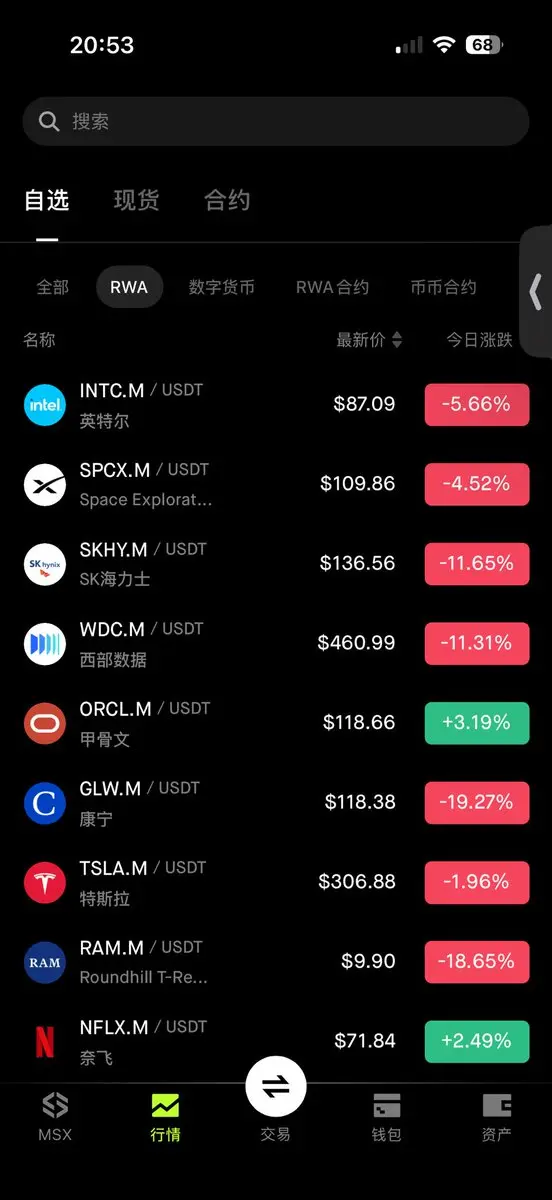552x1200 pixels.
Task: Switch to the 资产 assets tab
Action: pos(496,1117)
